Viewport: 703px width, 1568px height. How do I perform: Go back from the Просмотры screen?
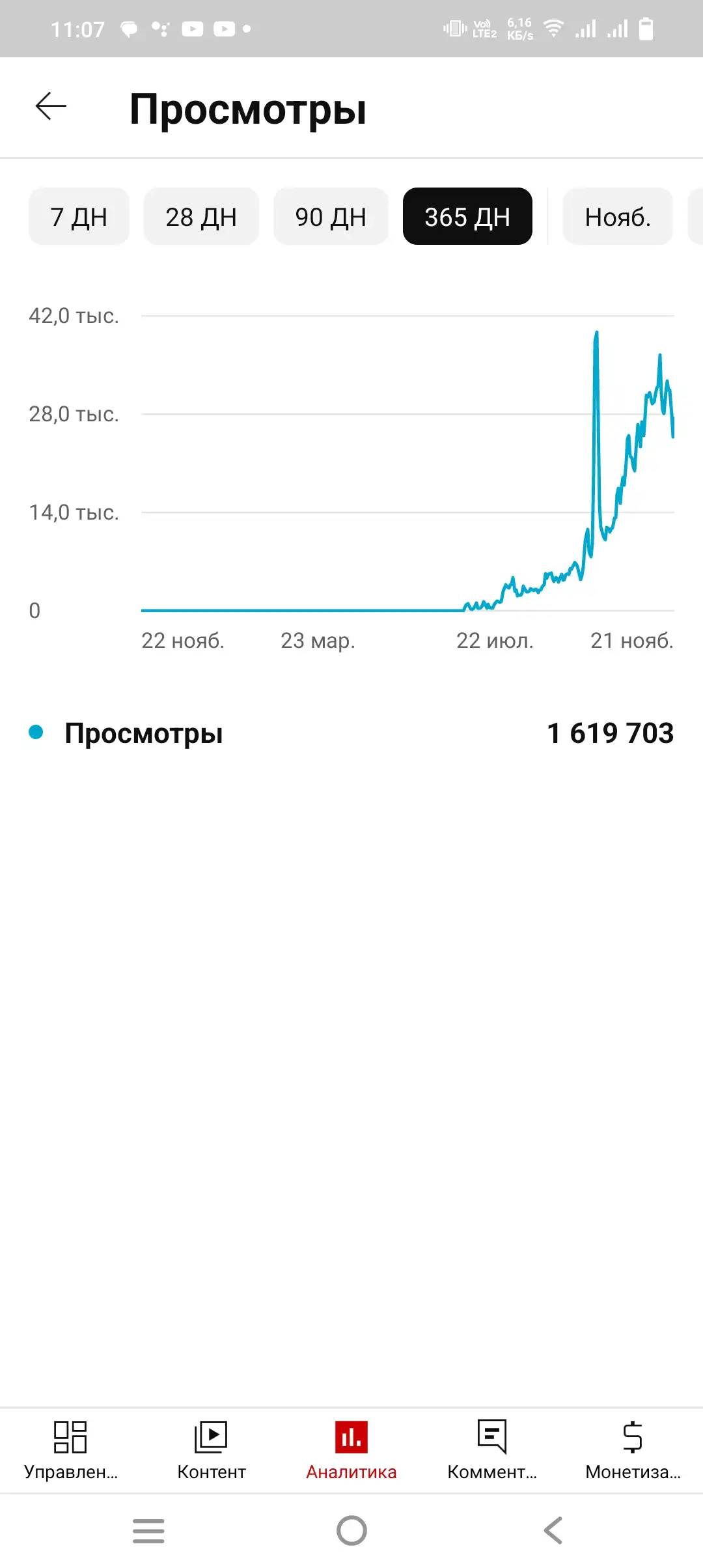point(51,107)
